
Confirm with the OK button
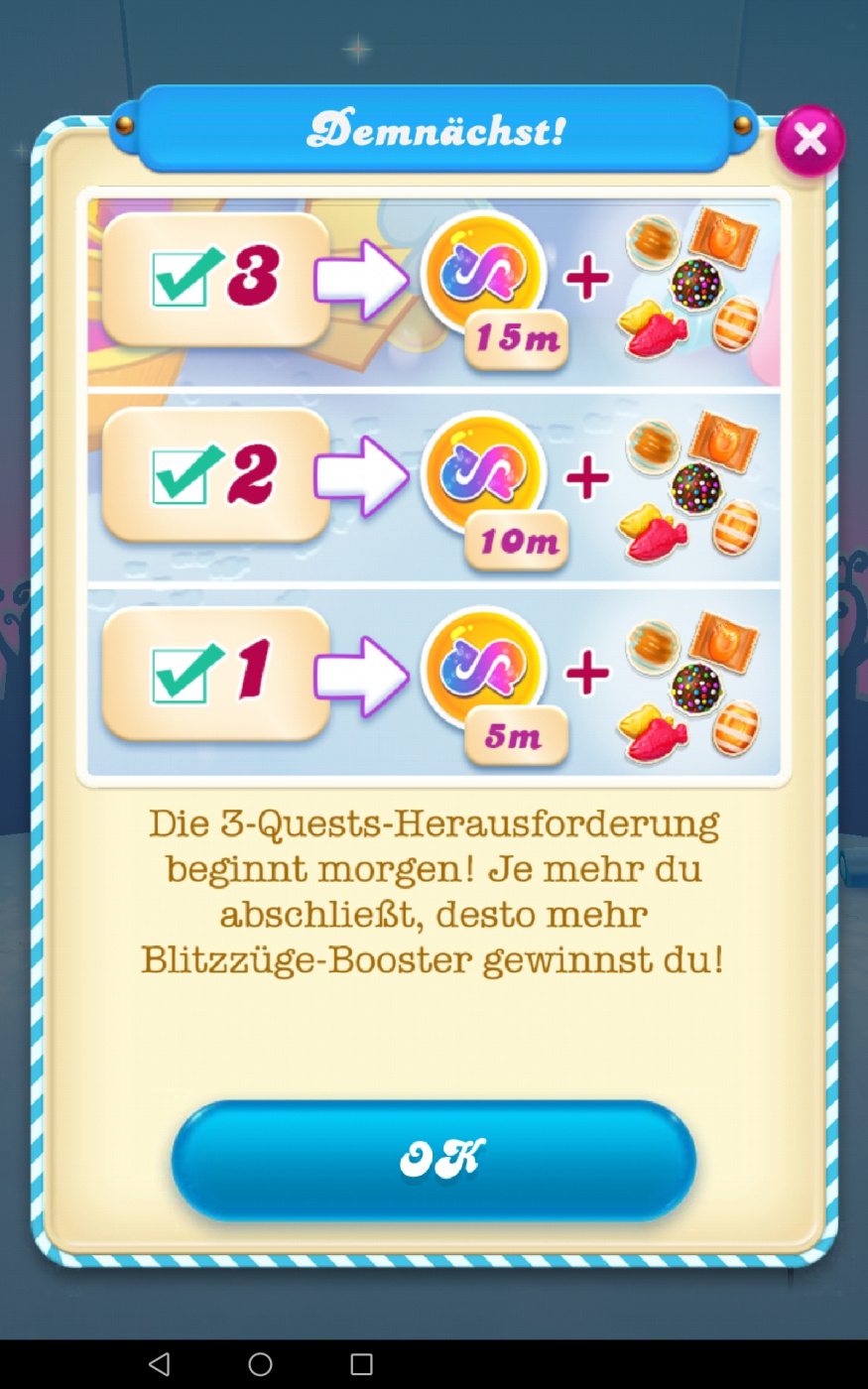(434, 1159)
